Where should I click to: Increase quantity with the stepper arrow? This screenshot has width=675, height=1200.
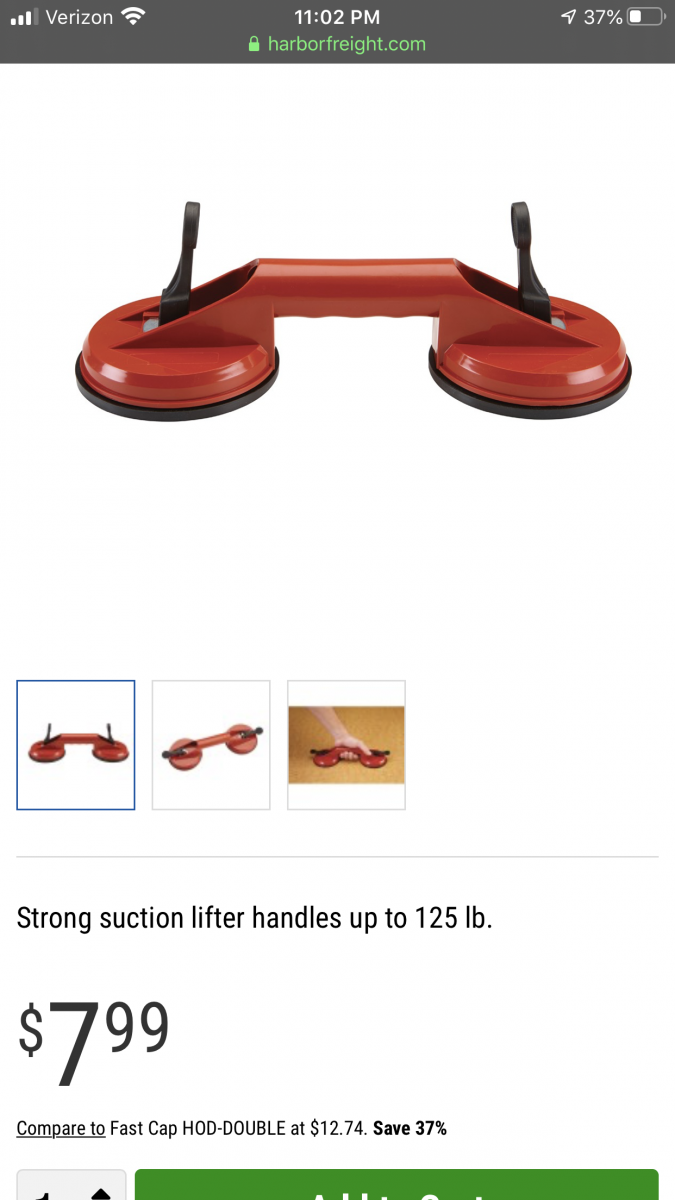[x=100, y=1192]
